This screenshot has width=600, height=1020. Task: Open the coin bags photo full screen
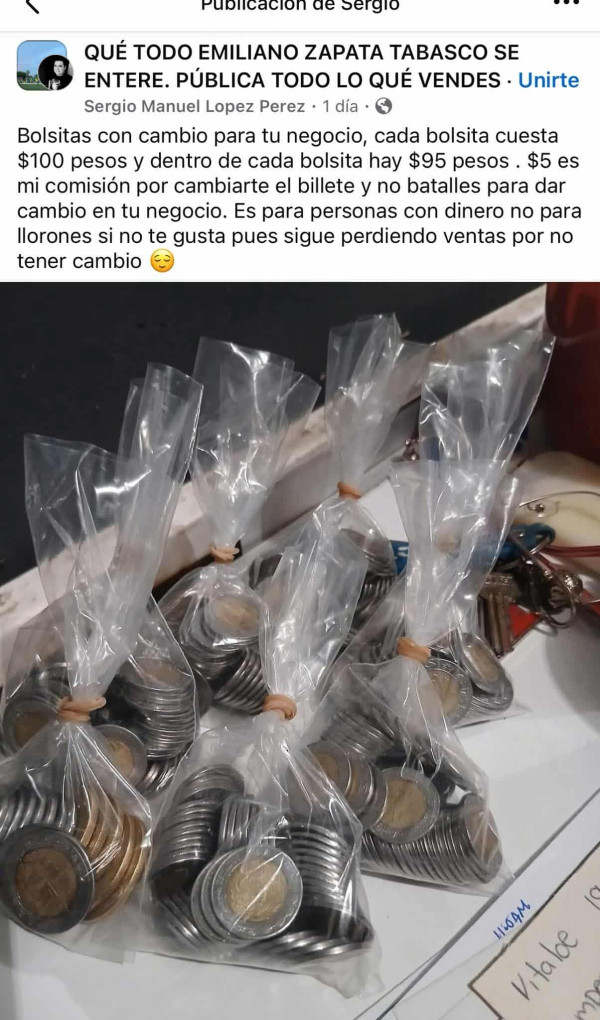(x=300, y=650)
